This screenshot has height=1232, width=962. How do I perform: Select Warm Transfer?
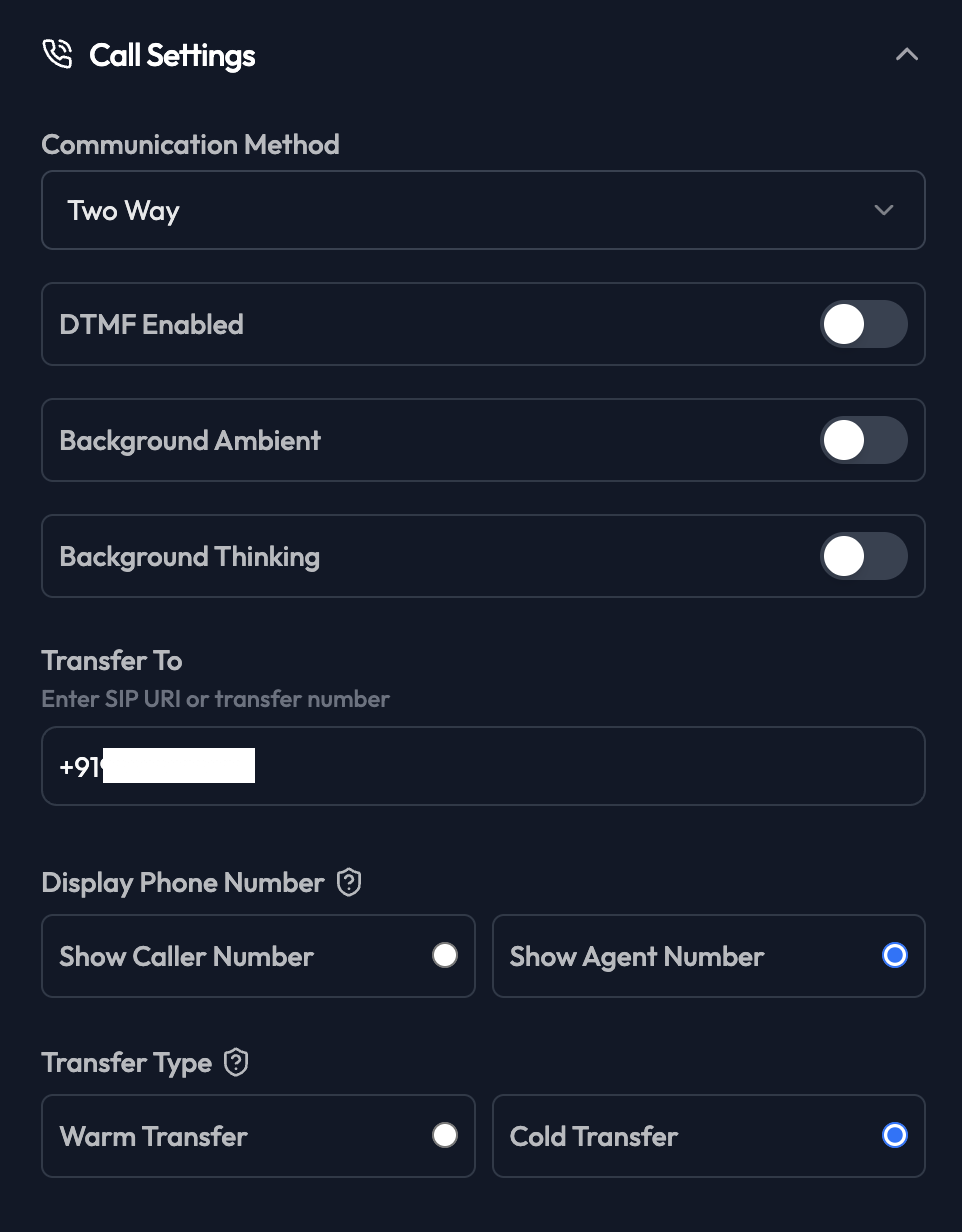(x=445, y=1136)
